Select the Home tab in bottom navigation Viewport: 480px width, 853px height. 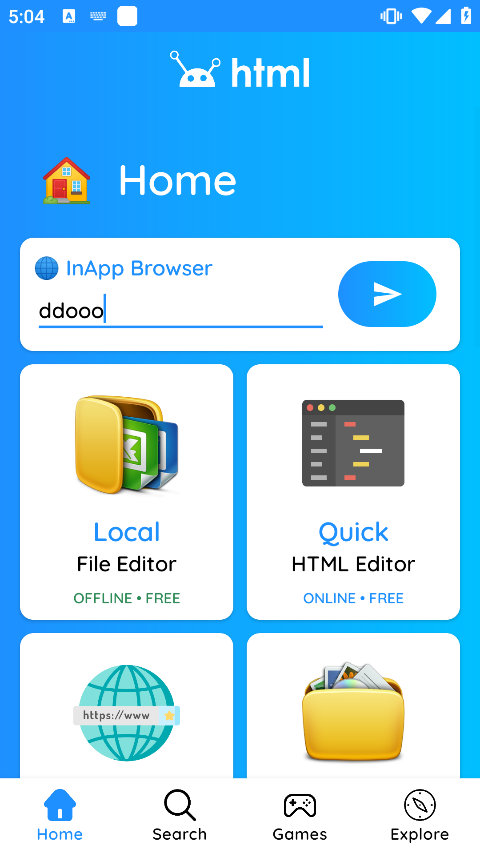pos(60,815)
